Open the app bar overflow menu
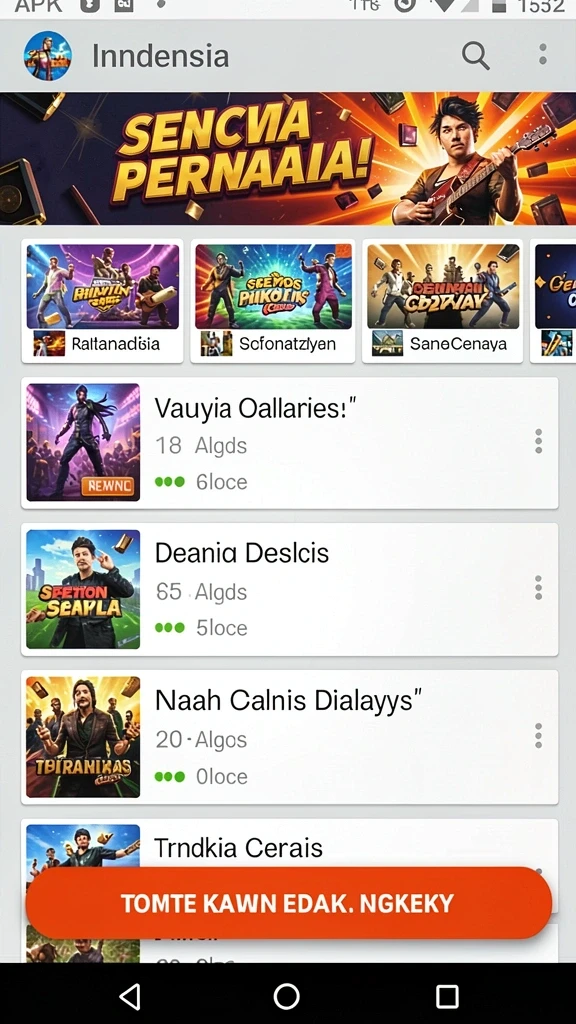576x1024 pixels. pos(543,55)
